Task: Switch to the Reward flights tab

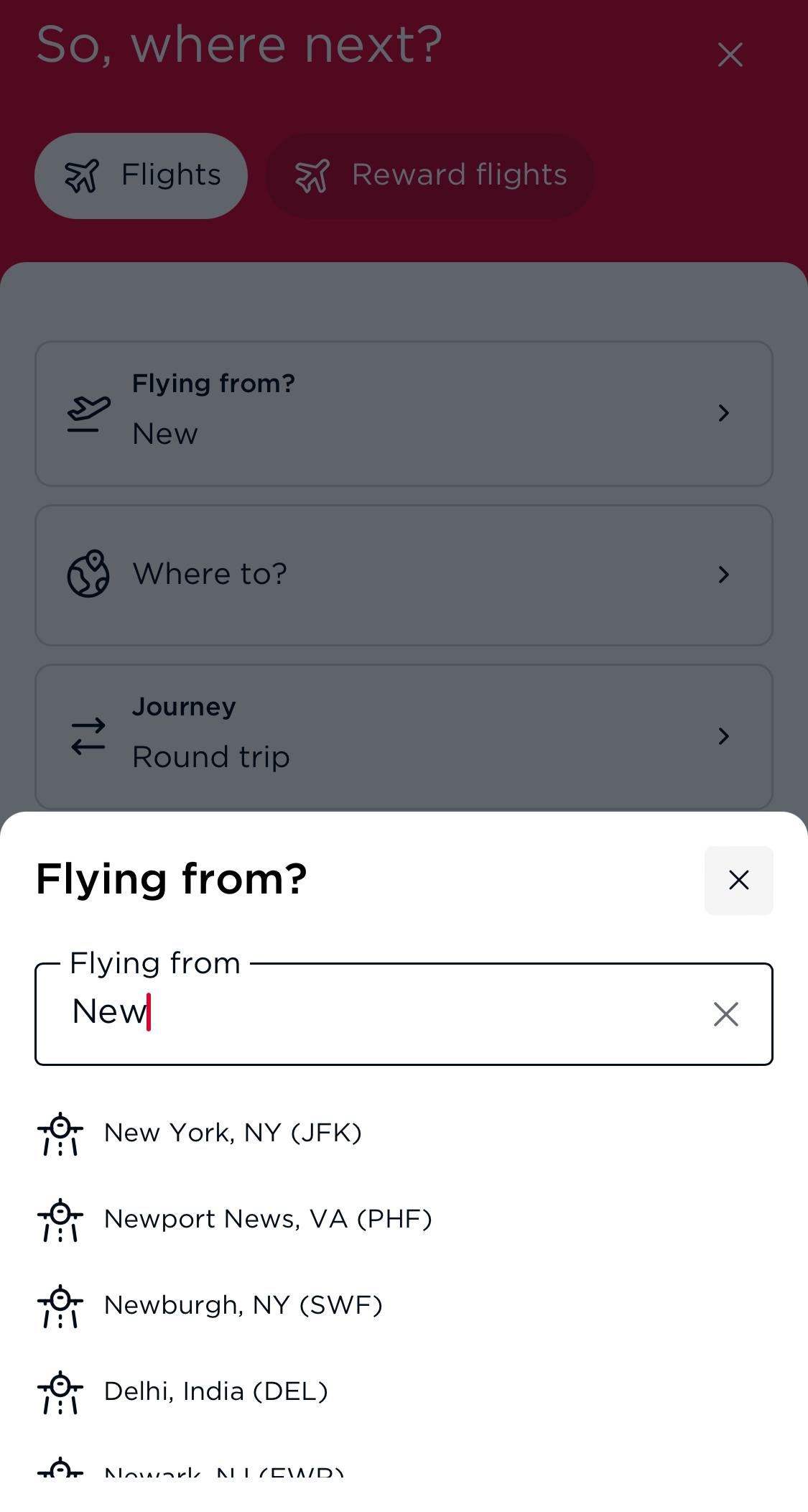Action: tap(429, 175)
